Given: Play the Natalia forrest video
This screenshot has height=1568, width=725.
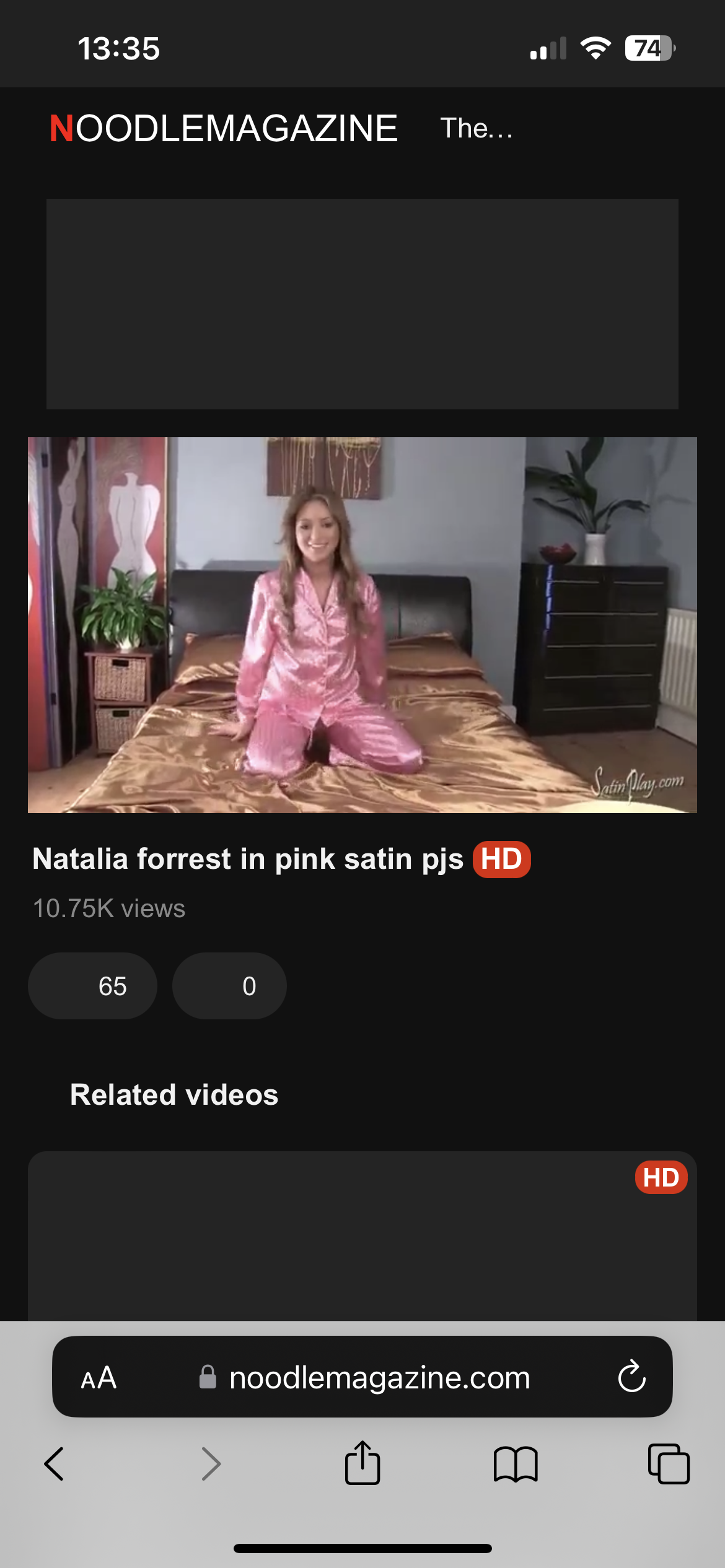Looking at the screenshot, I should click(362, 625).
